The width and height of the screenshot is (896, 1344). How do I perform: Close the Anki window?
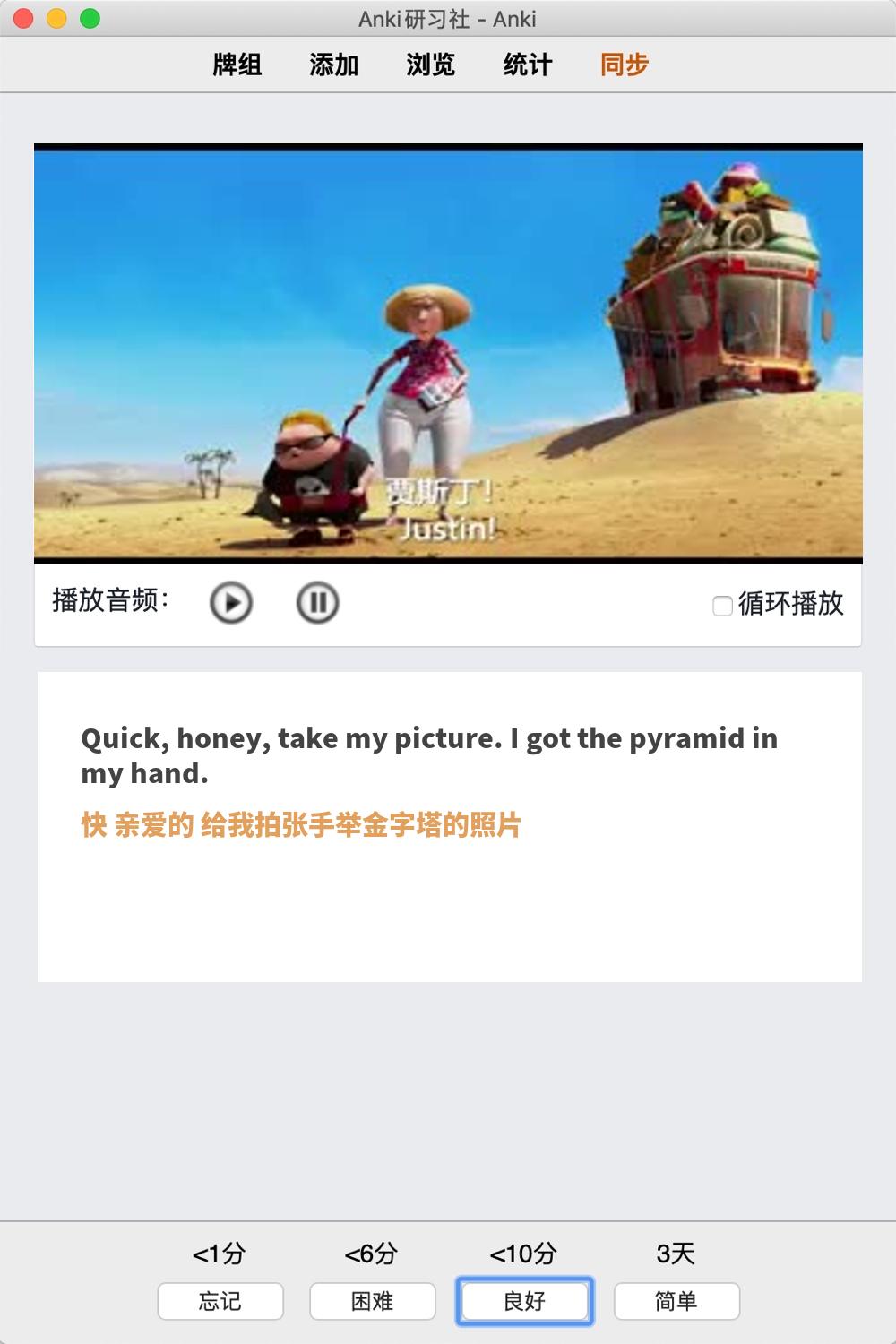tap(24, 18)
